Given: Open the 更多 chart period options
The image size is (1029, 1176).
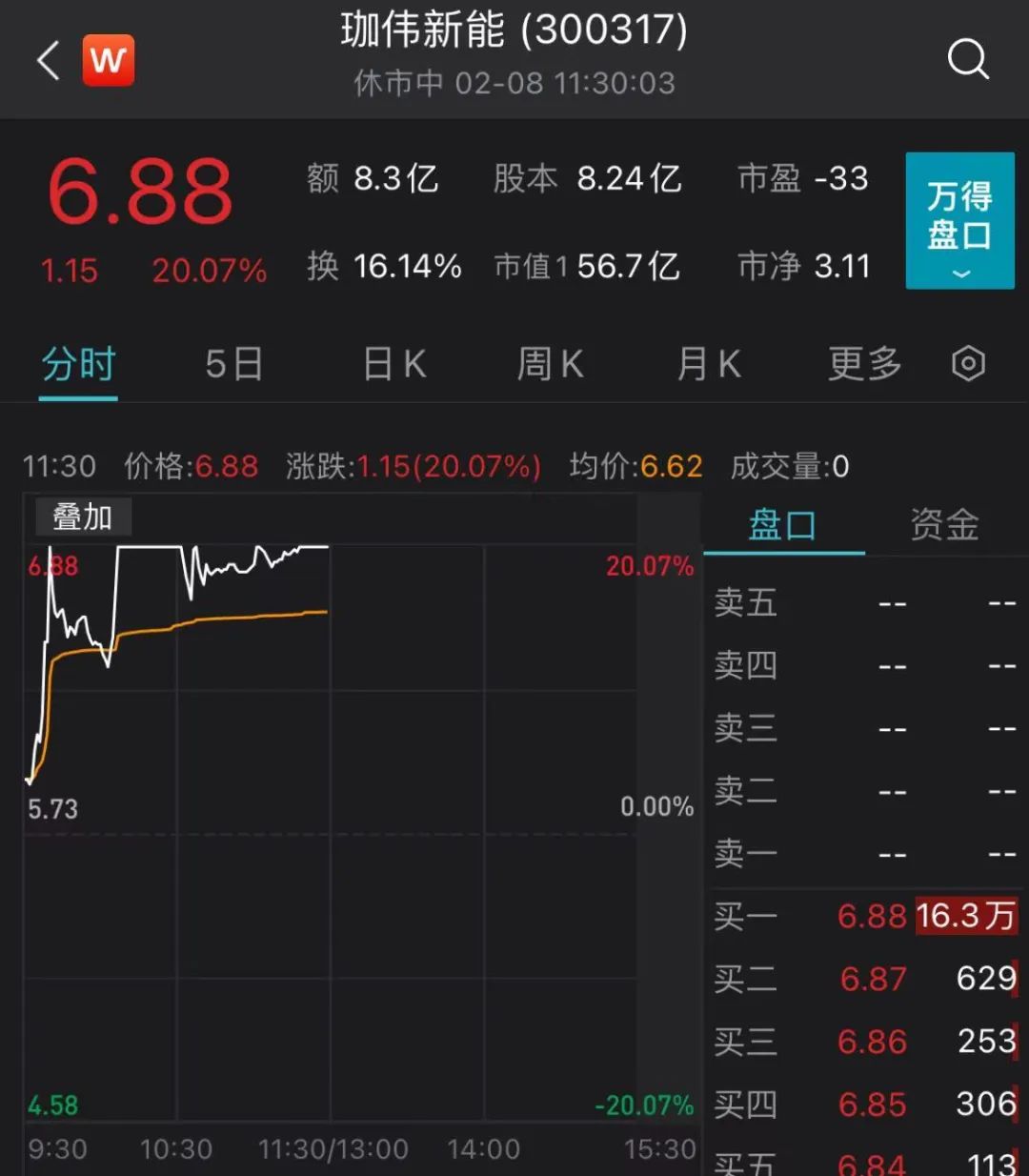Looking at the screenshot, I should click(x=864, y=365).
